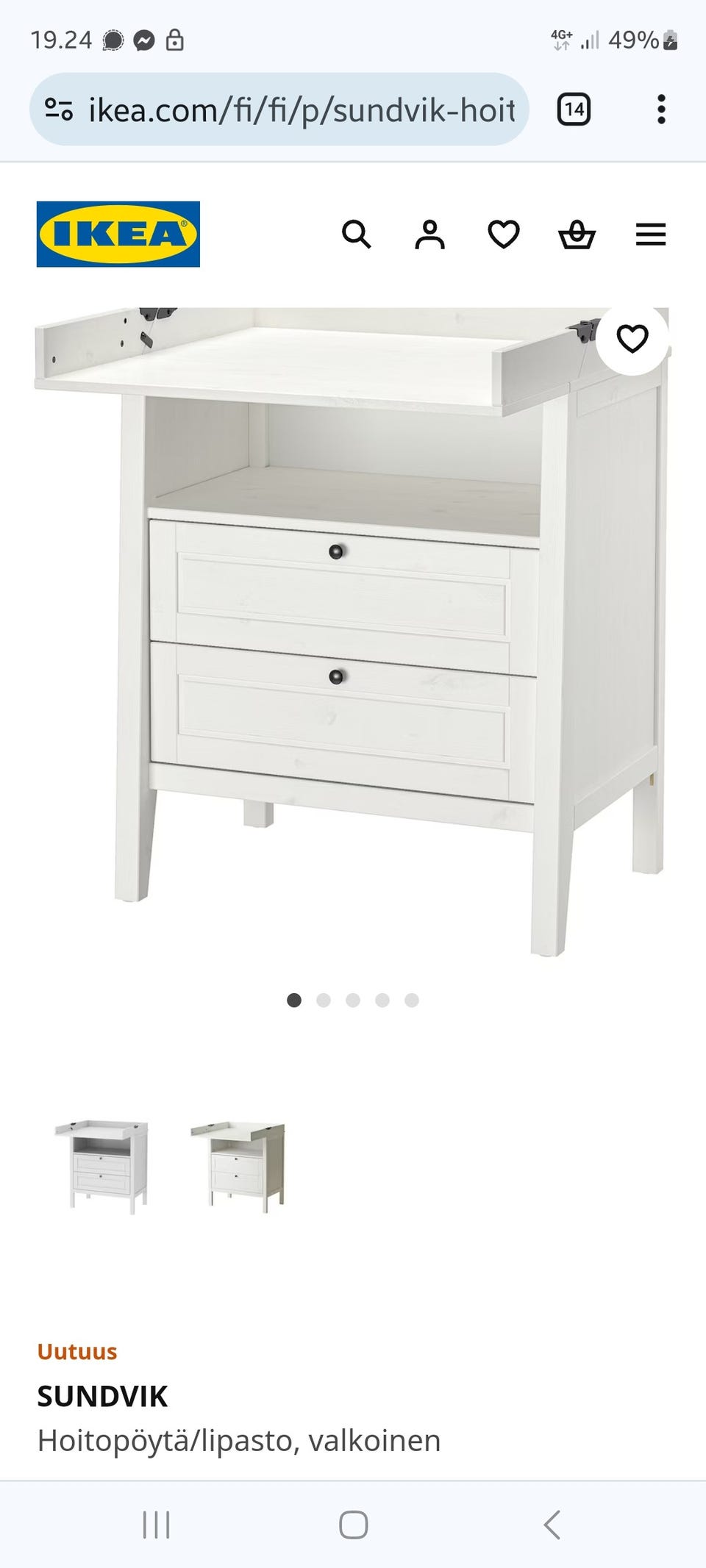This screenshot has height=1568, width=706.
Task: Save SUNDVIK to favorites with heart button
Action: [x=632, y=339]
